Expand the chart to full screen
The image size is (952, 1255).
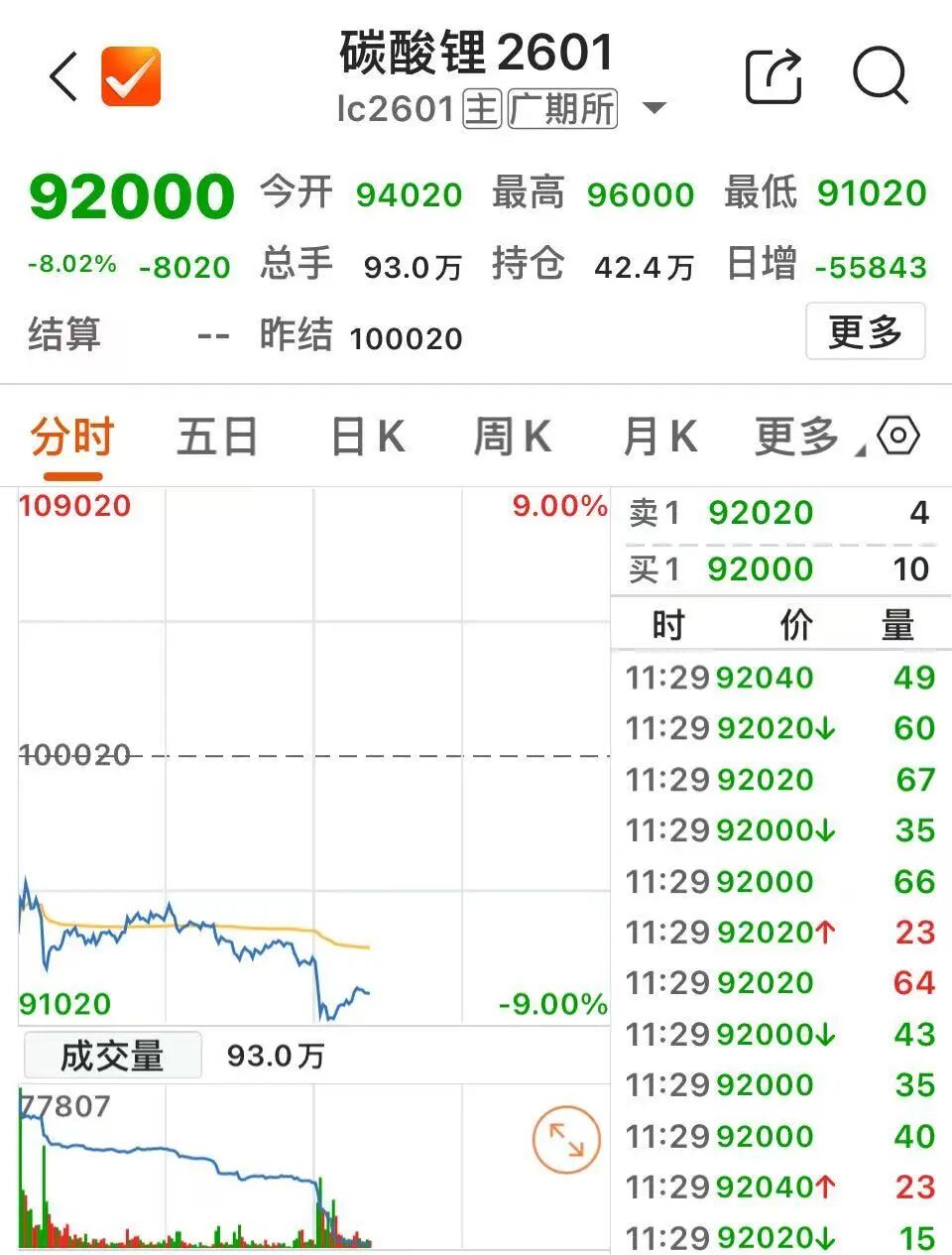pyautogui.click(x=566, y=1140)
